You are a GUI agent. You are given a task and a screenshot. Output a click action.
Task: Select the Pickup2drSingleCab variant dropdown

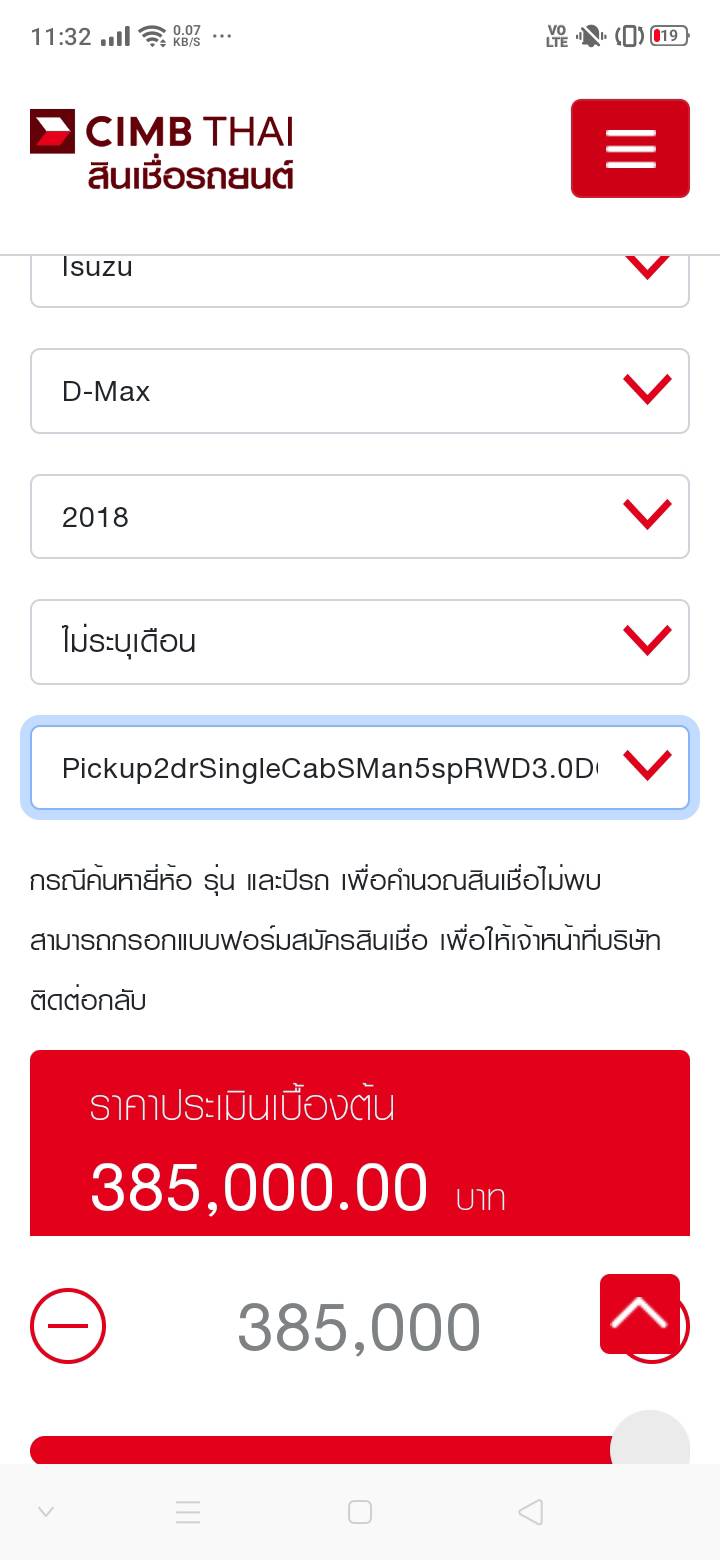coord(360,767)
